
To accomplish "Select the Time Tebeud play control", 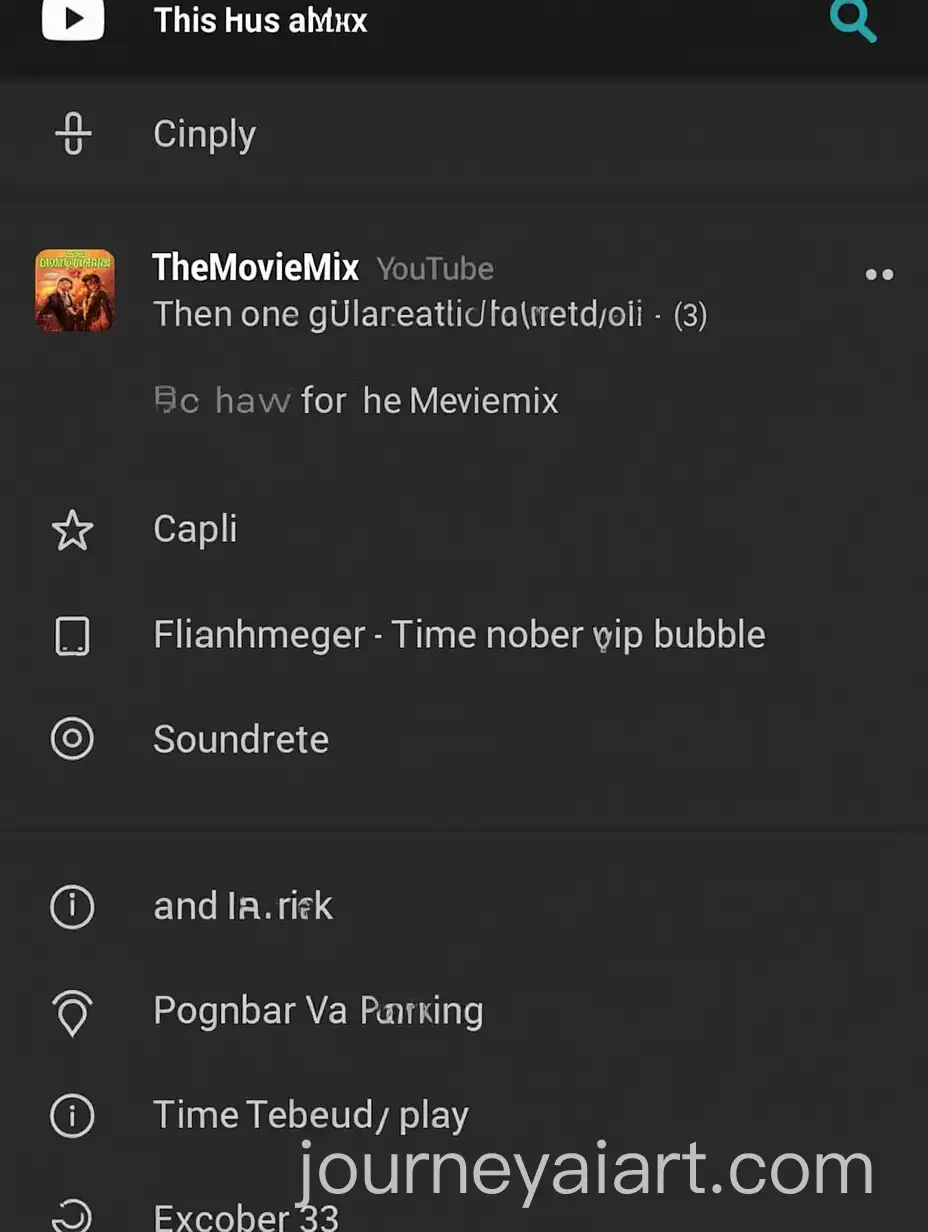I will click(x=310, y=1116).
